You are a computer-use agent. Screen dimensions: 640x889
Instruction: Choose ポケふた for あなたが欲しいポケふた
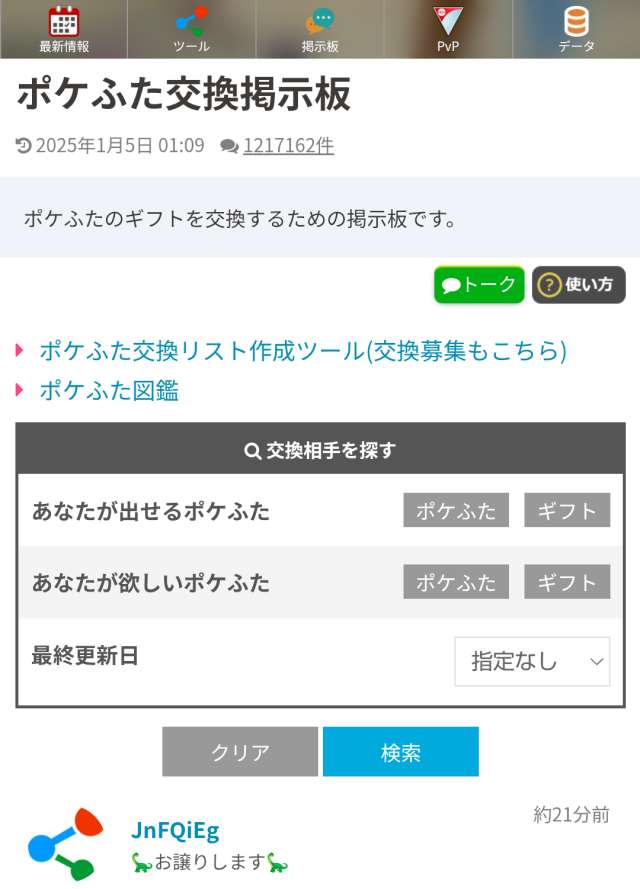pos(456,581)
